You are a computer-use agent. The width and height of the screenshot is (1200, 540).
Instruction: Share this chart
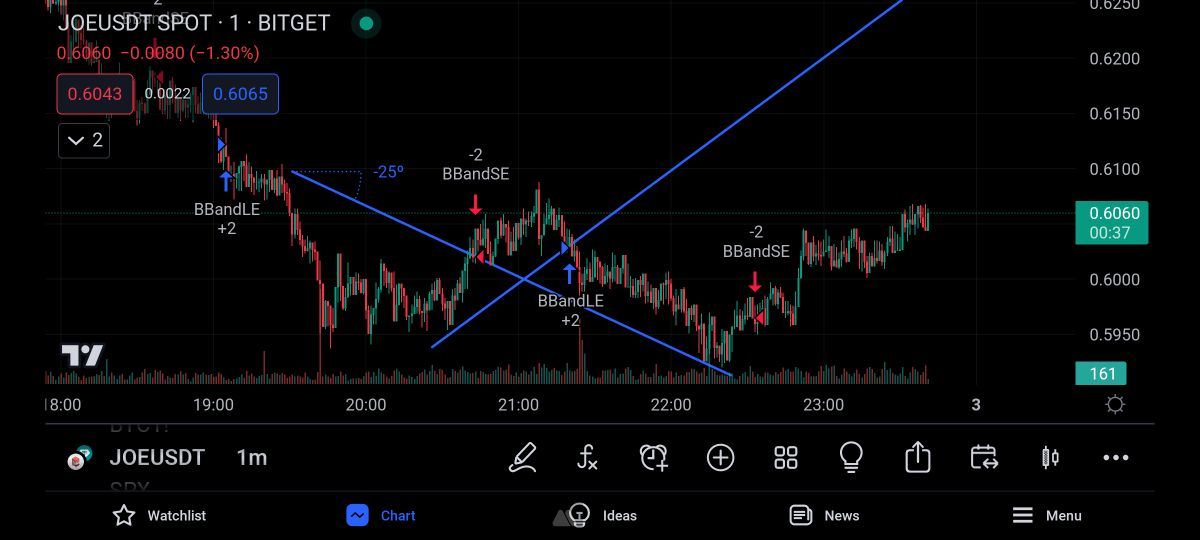coord(917,458)
